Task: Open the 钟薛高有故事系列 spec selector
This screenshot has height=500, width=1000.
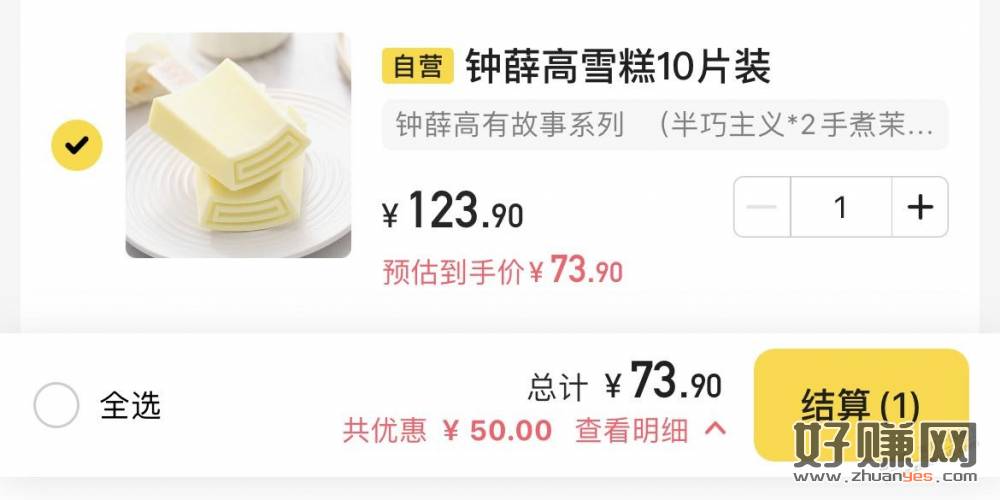Action: [x=664, y=125]
